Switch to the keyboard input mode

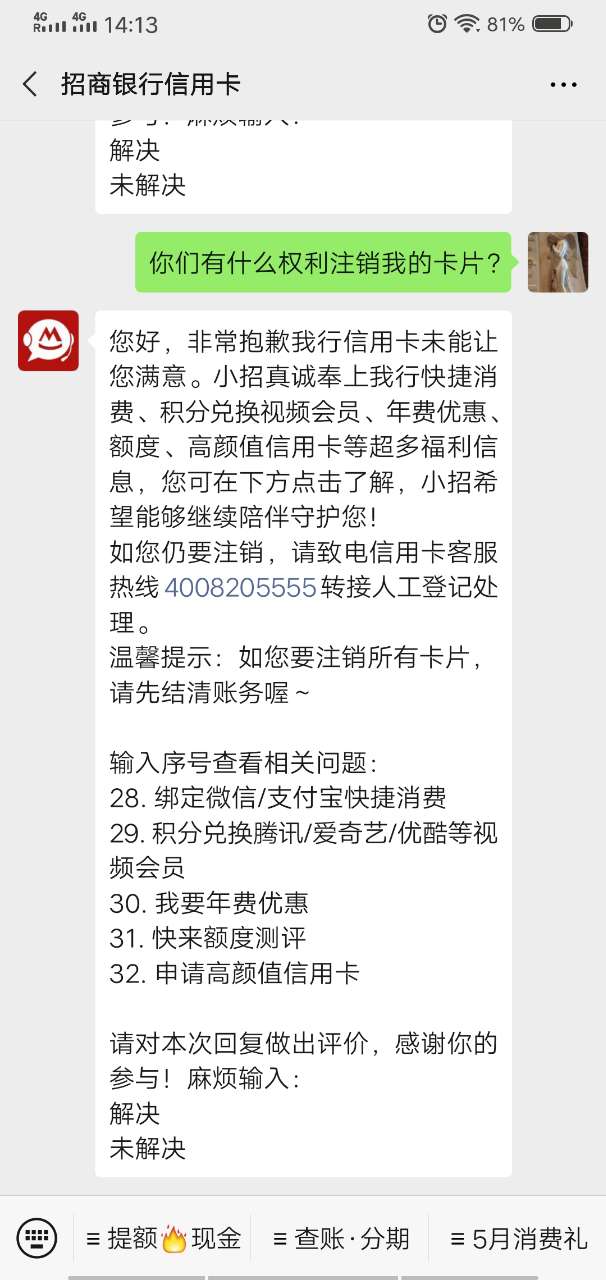(x=37, y=1238)
